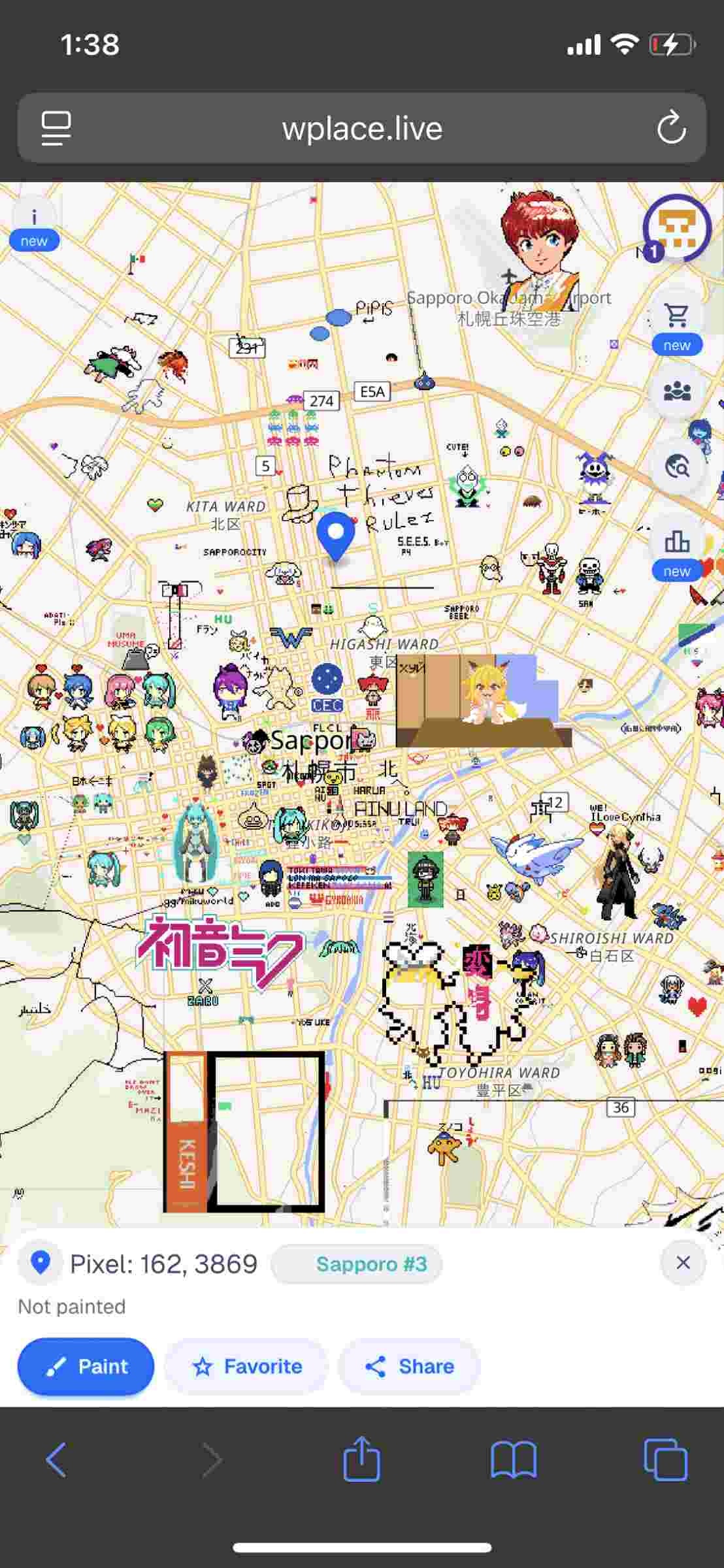Image resolution: width=724 pixels, height=1568 pixels.
Task: Open the alliance group icon
Action: pos(677,391)
